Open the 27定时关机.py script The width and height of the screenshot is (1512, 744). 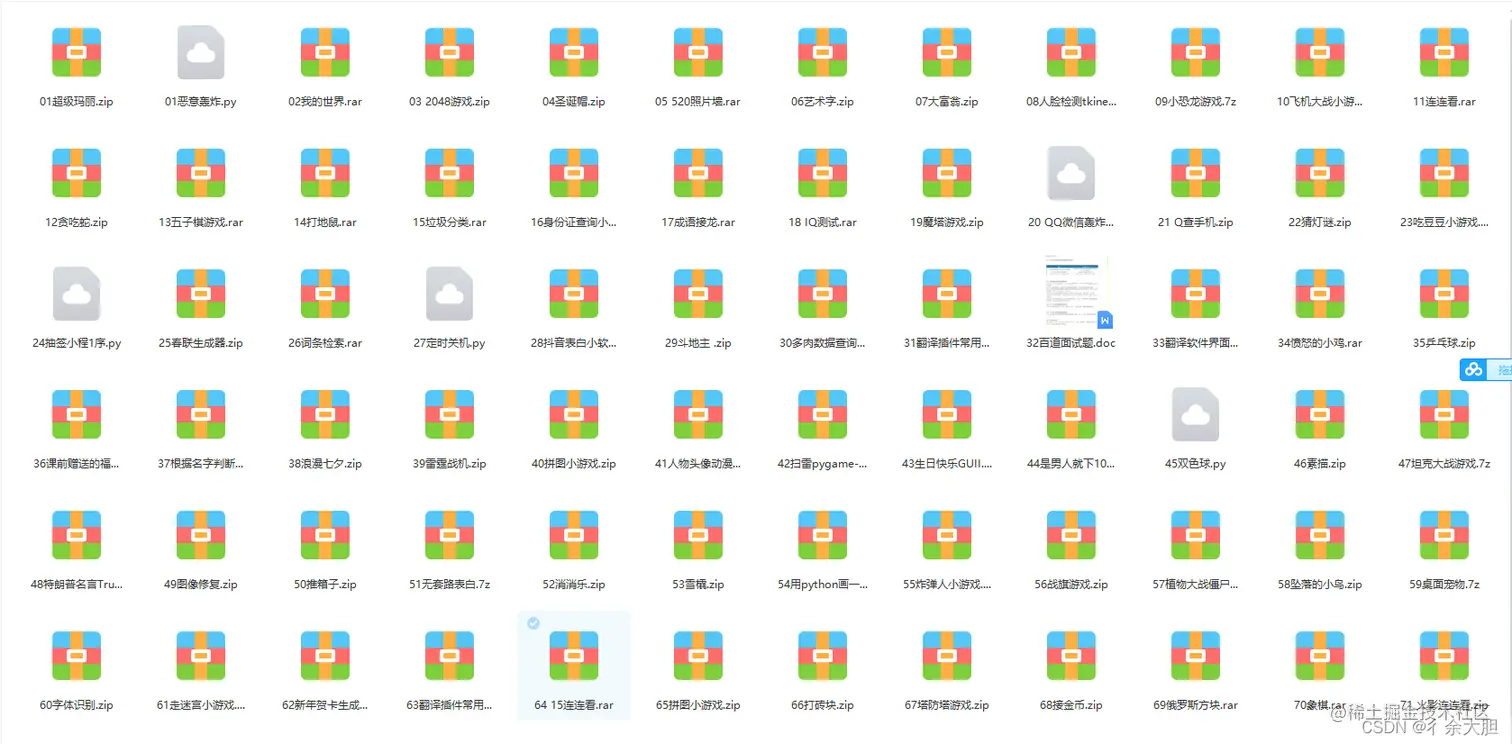click(449, 294)
